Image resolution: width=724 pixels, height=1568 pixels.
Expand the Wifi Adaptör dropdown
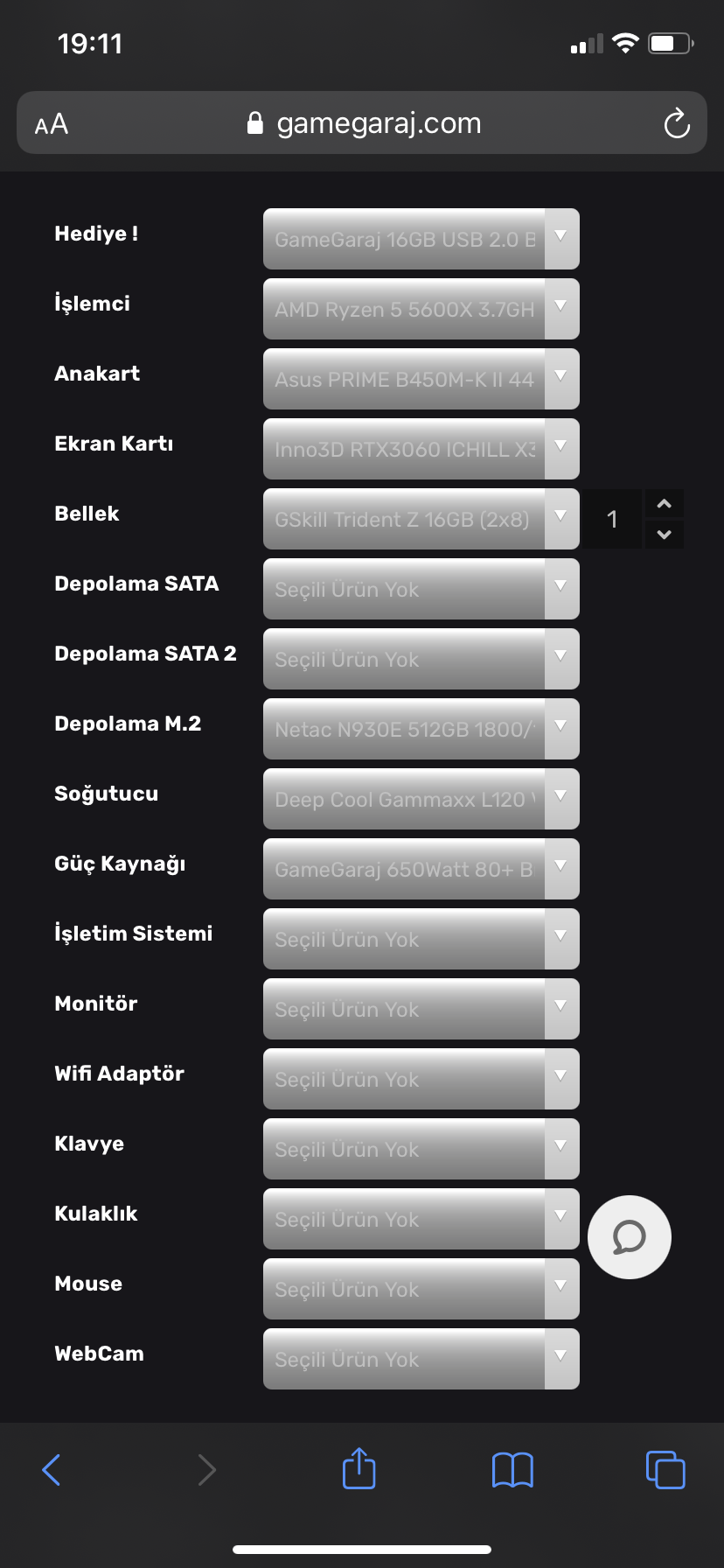pyautogui.click(x=421, y=1079)
